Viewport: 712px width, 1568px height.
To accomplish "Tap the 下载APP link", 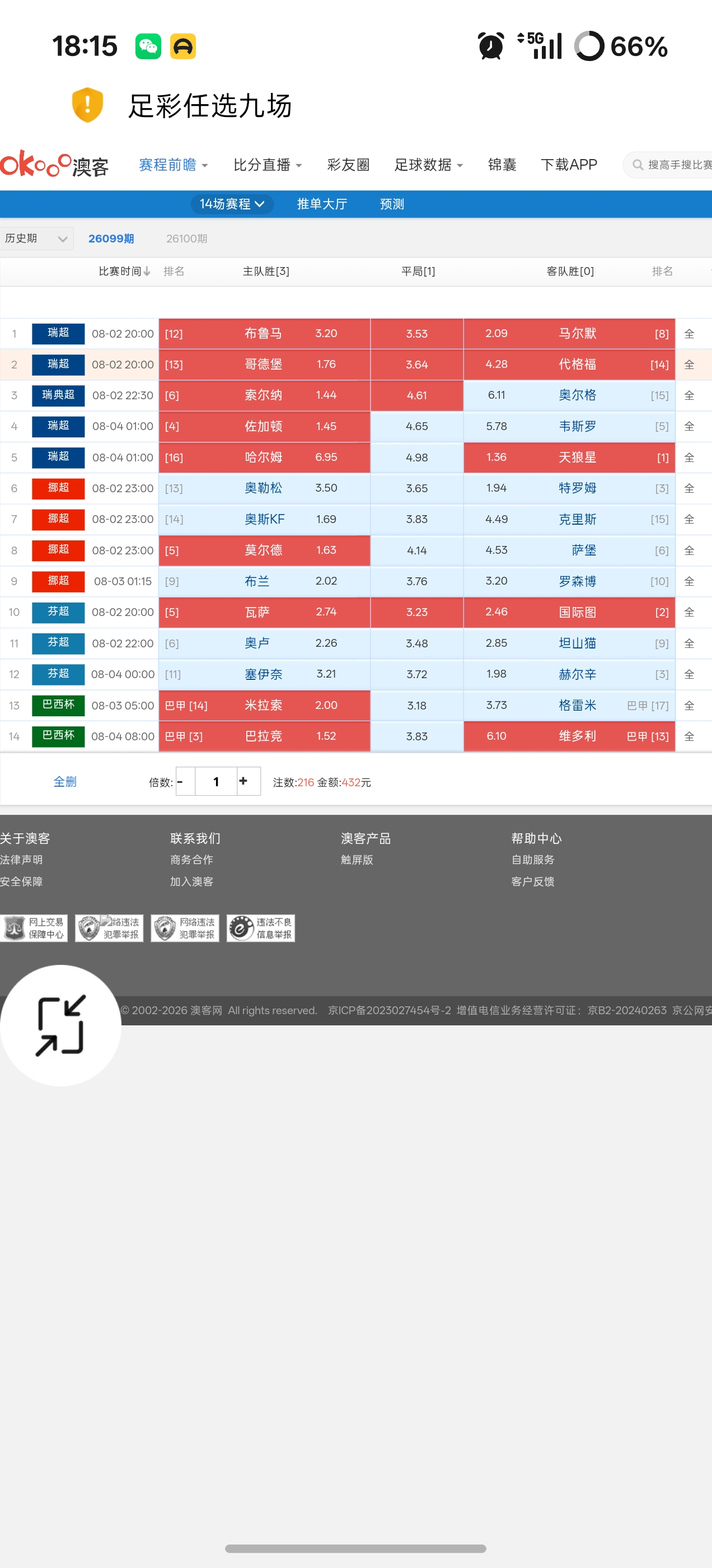I will pos(569,165).
